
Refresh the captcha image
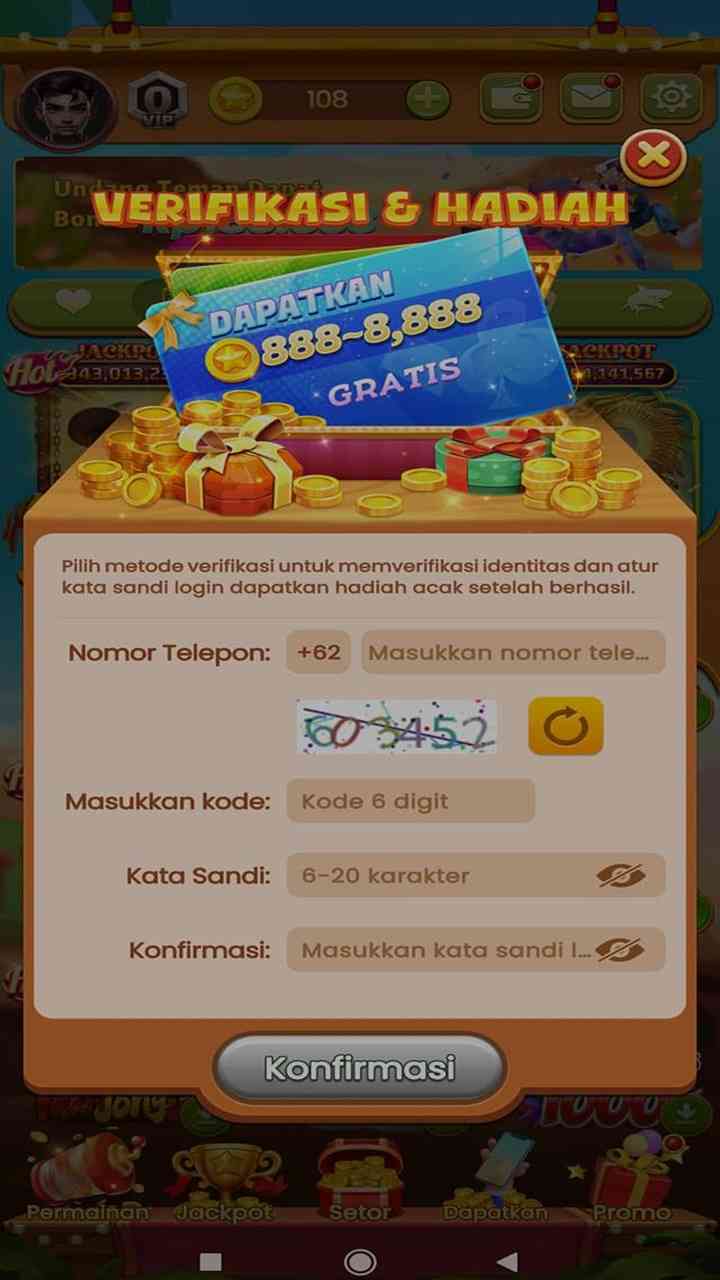point(565,726)
